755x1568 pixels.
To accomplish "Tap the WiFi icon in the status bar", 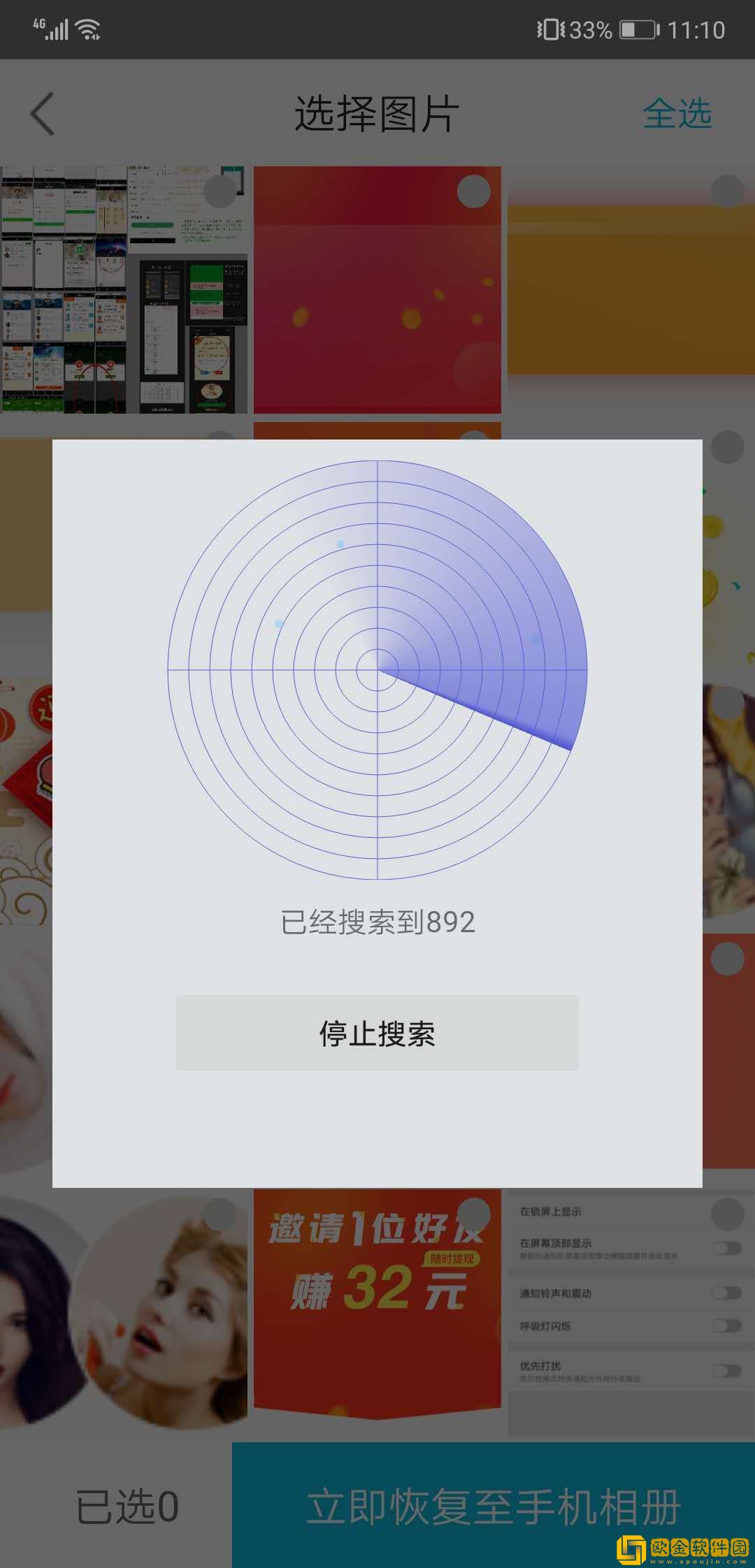I will [87, 28].
